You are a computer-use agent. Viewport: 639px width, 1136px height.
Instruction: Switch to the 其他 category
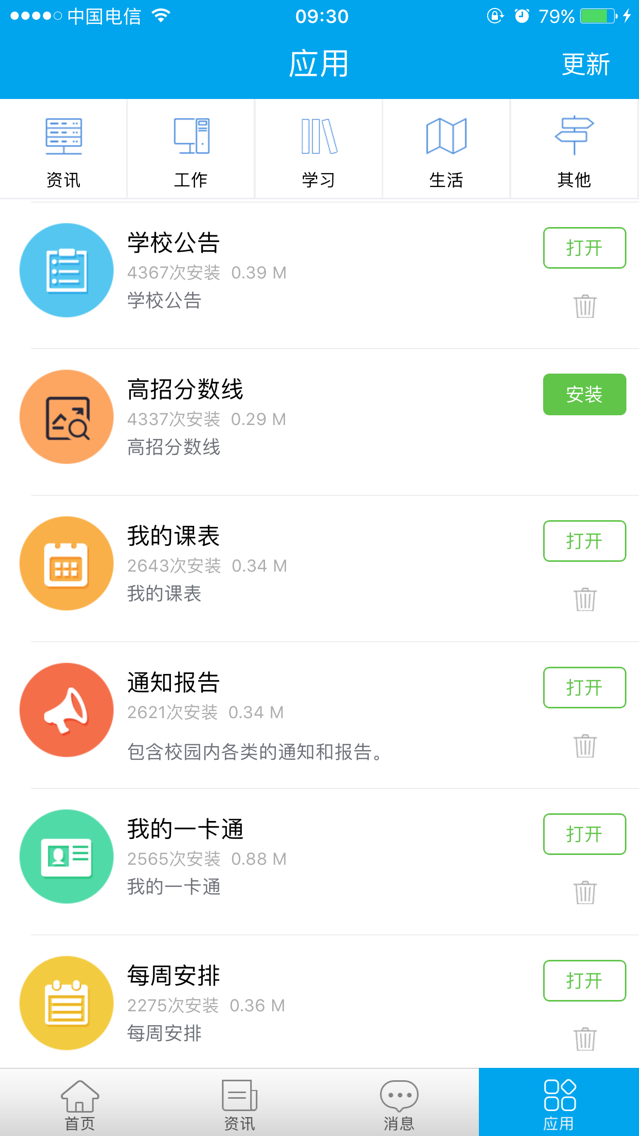point(574,150)
